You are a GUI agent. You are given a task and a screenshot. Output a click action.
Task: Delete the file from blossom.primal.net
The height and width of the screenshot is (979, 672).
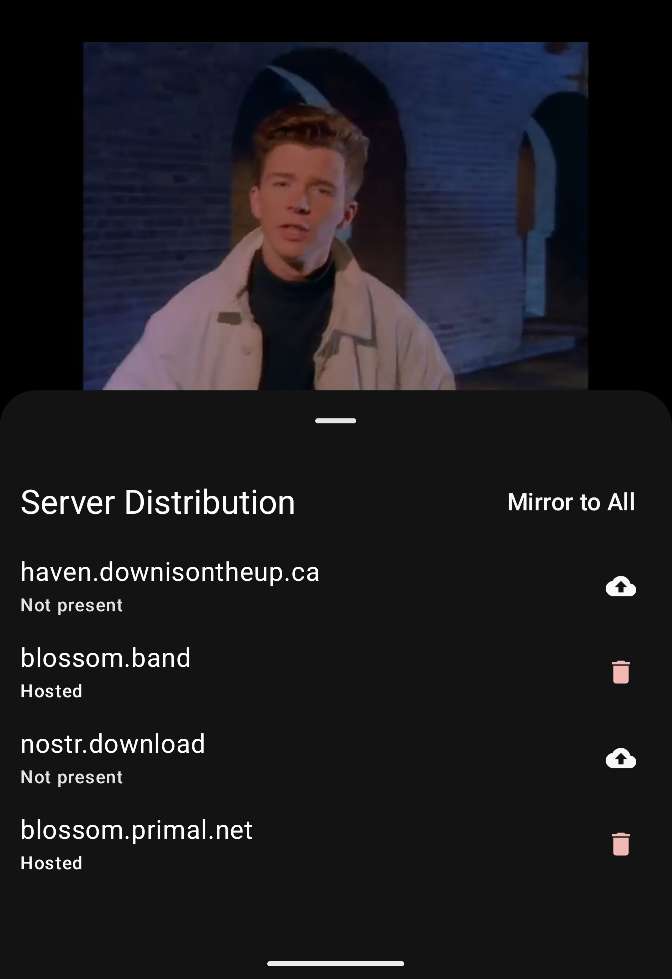coord(621,845)
